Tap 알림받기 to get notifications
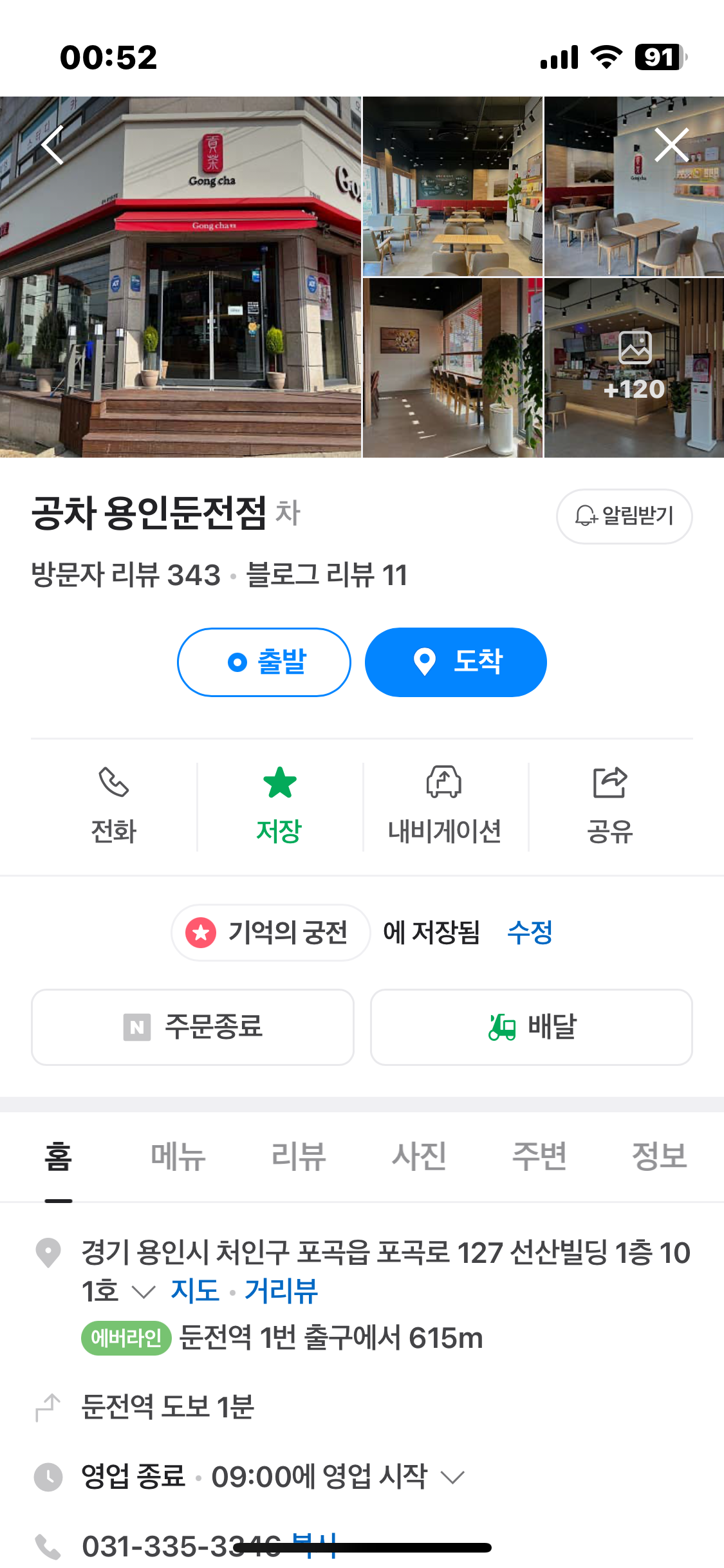The width and height of the screenshot is (724, 1568). 624,516
